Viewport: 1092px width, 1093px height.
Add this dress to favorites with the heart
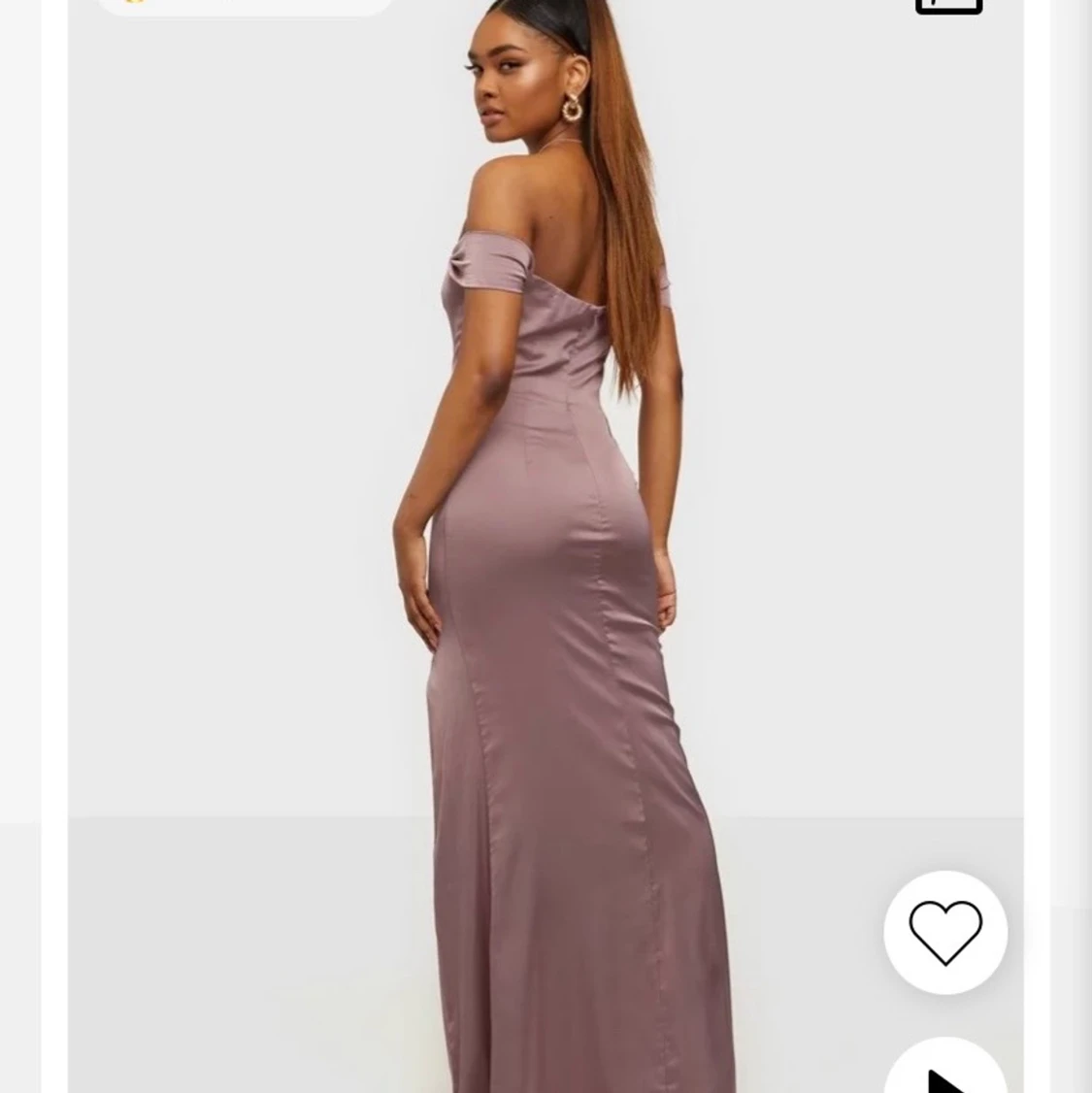click(x=945, y=933)
